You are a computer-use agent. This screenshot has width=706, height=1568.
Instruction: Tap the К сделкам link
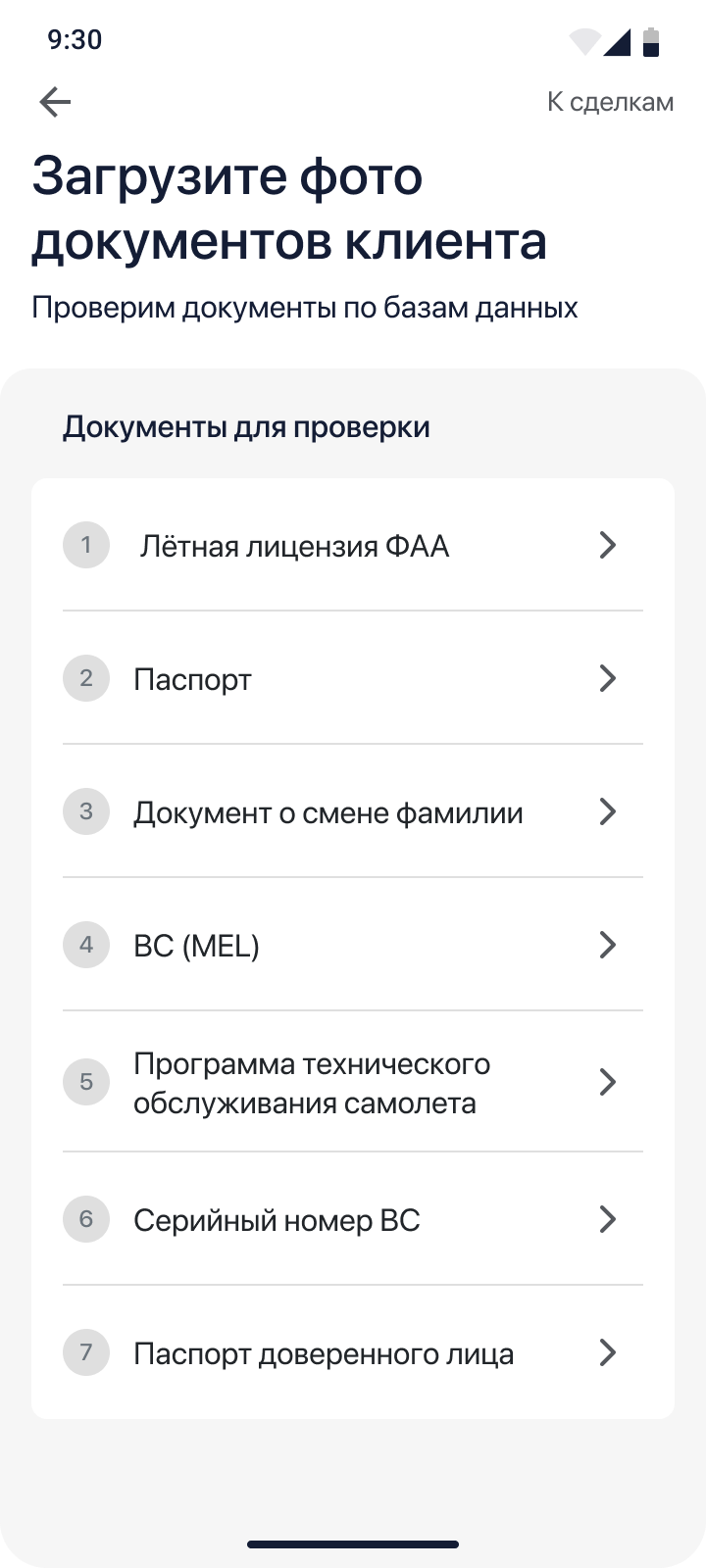610,102
